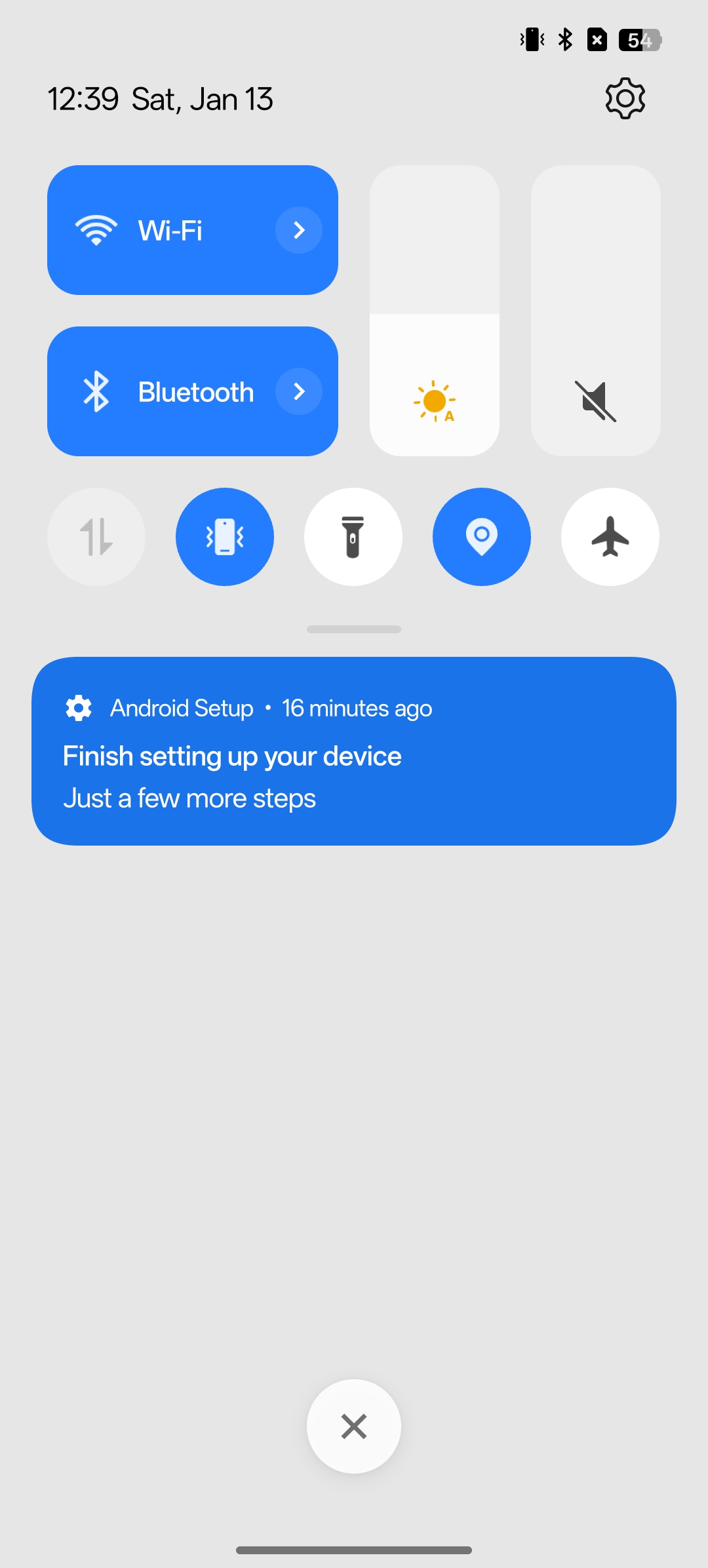Tap the muted volume slider
Screen dimensions: 708x1568
tap(596, 311)
